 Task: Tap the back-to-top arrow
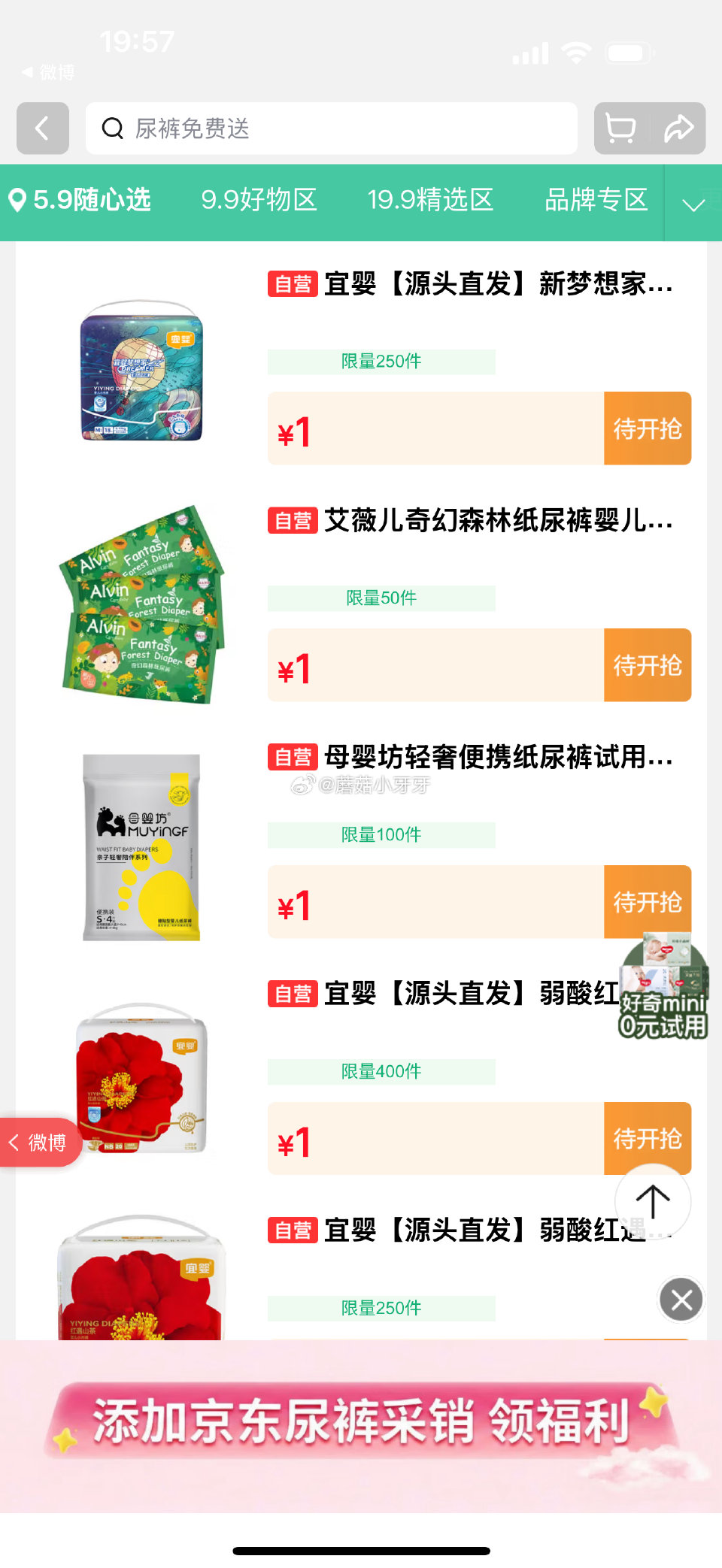point(652,1201)
